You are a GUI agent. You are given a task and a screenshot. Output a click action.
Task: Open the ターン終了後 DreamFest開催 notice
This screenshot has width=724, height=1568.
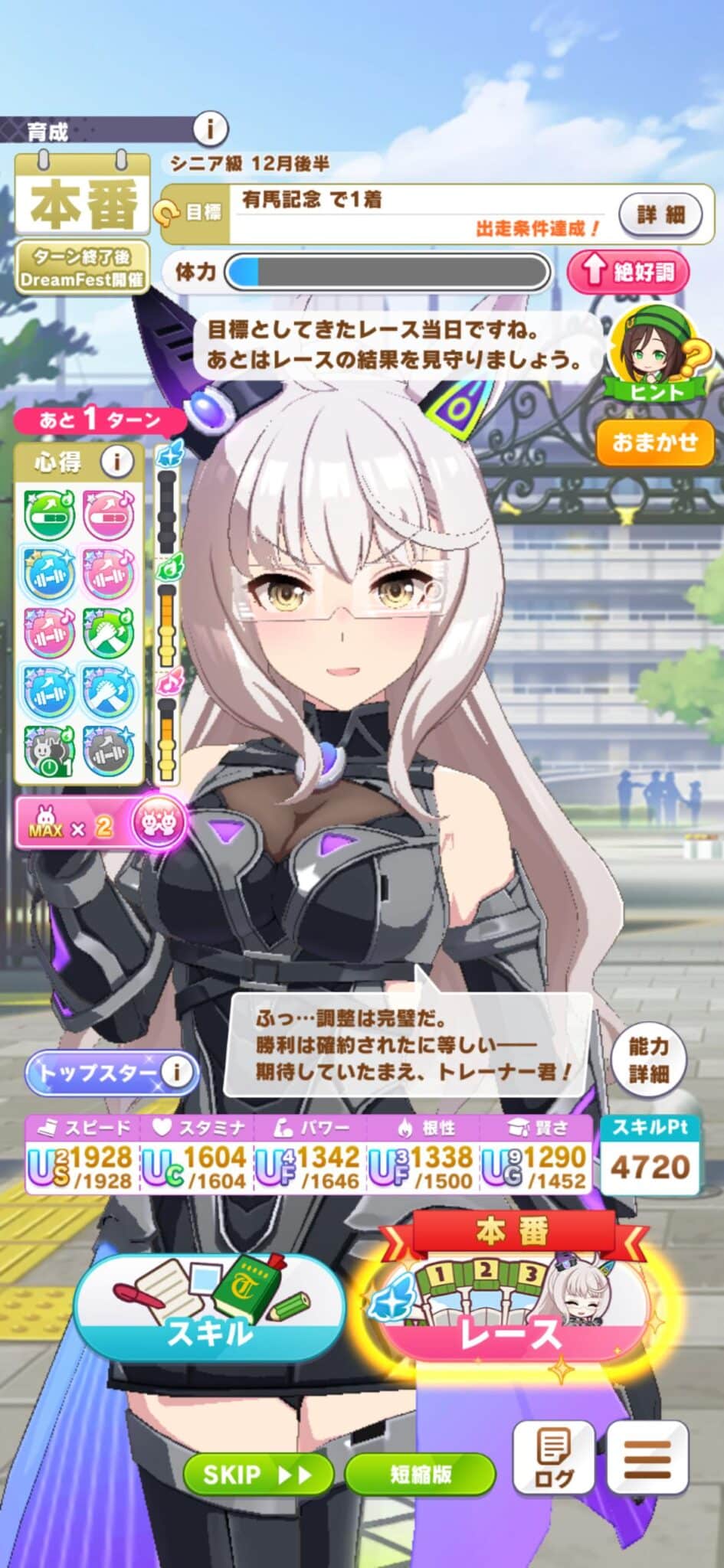(x=82, y=268)
